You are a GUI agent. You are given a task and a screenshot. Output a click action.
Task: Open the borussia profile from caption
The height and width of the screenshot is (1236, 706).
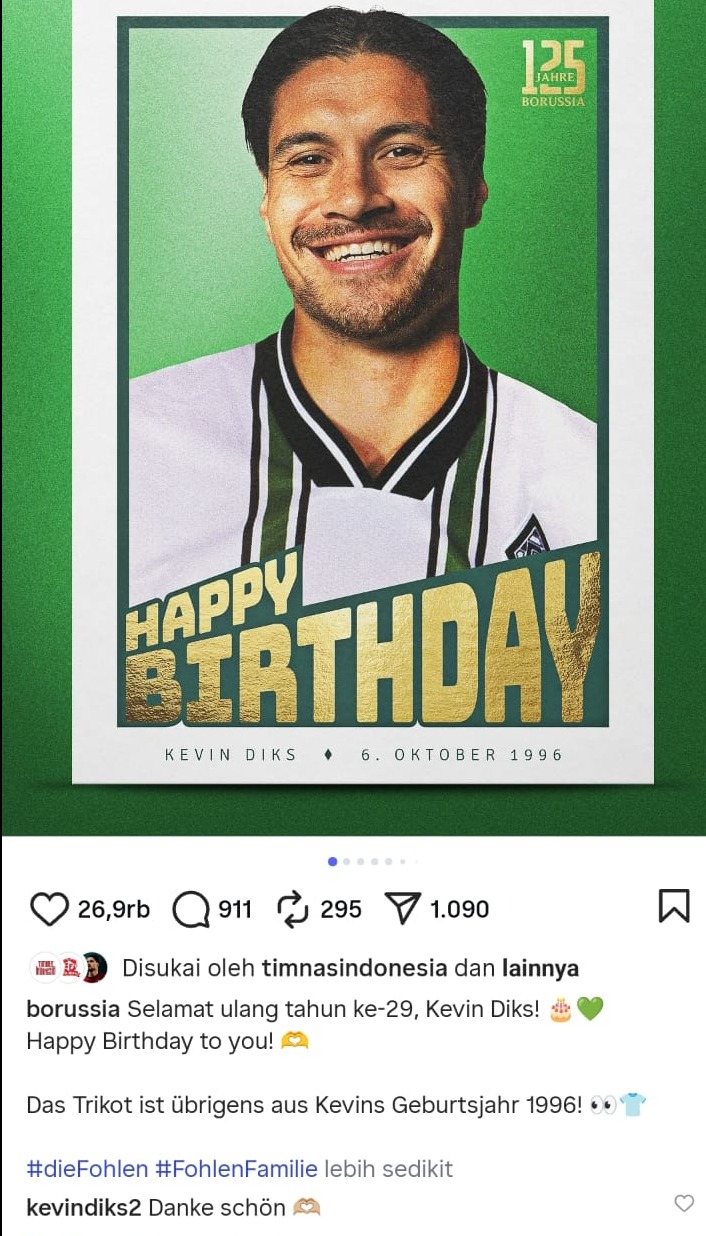point(73,1009)
